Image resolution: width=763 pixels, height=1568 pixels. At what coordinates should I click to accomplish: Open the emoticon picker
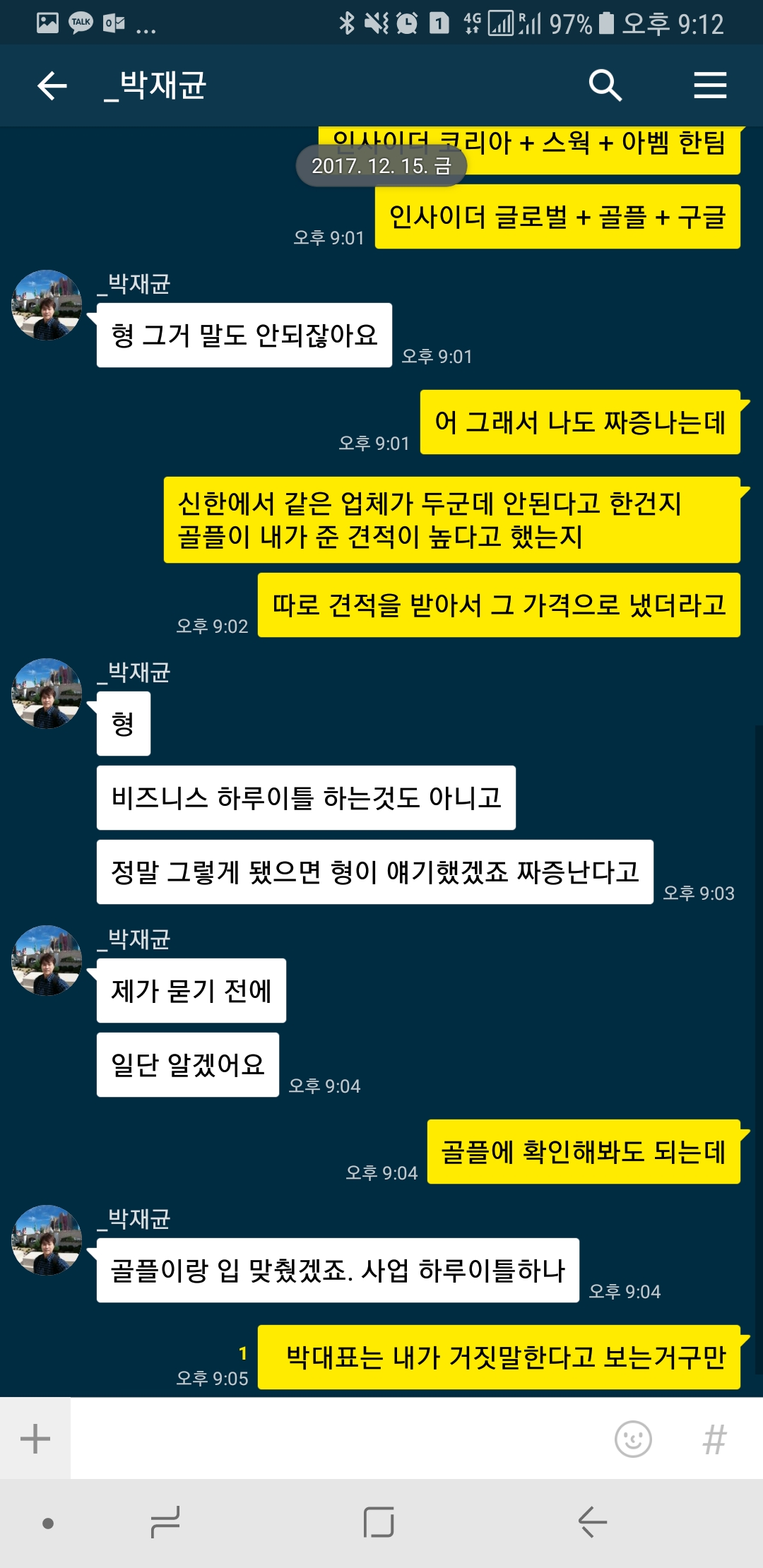[633, 1439]
